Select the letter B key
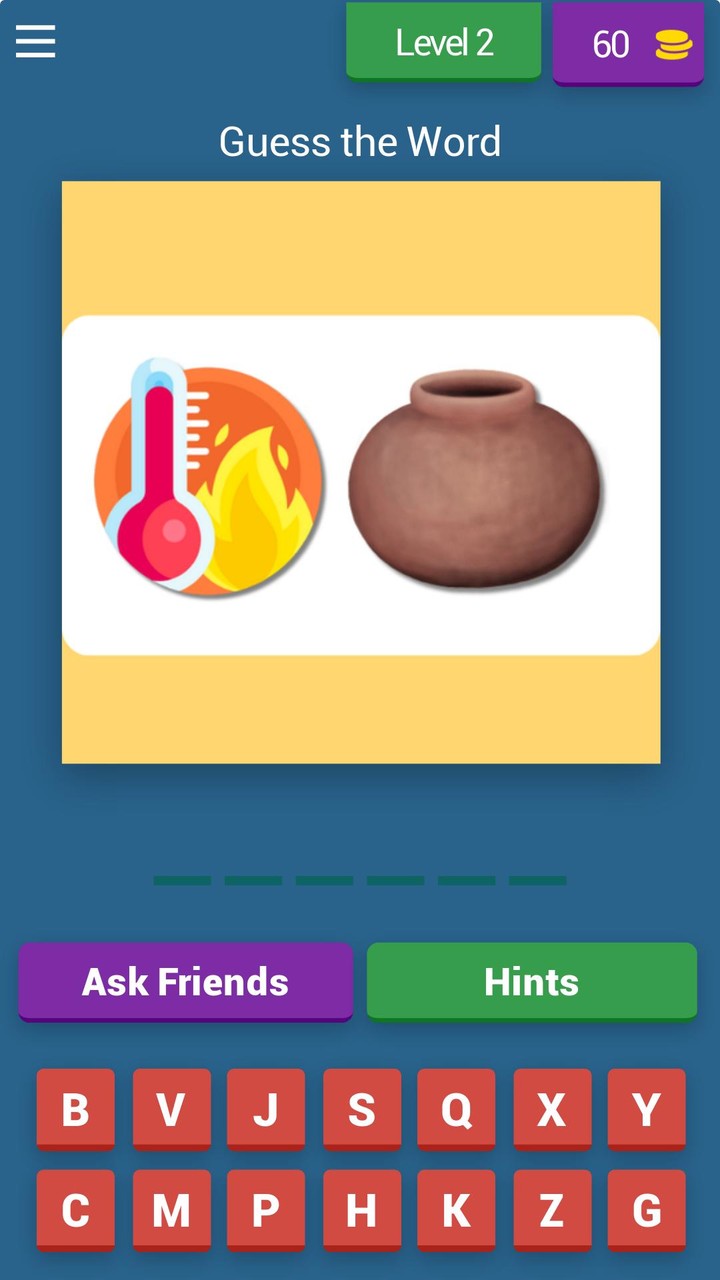Screen dimensions: 720x1280 [75, 1110]
